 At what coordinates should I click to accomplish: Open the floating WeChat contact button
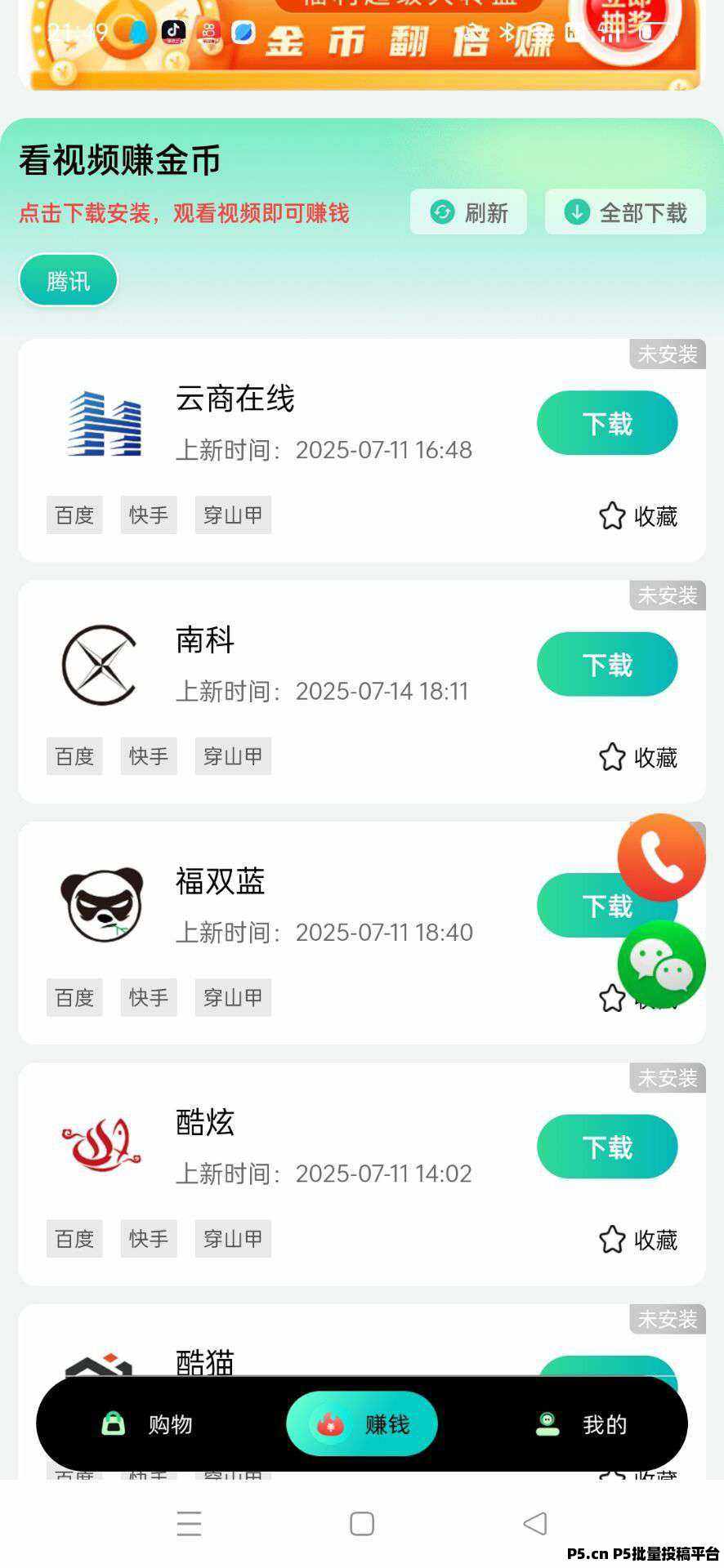[x=661, y=965]
